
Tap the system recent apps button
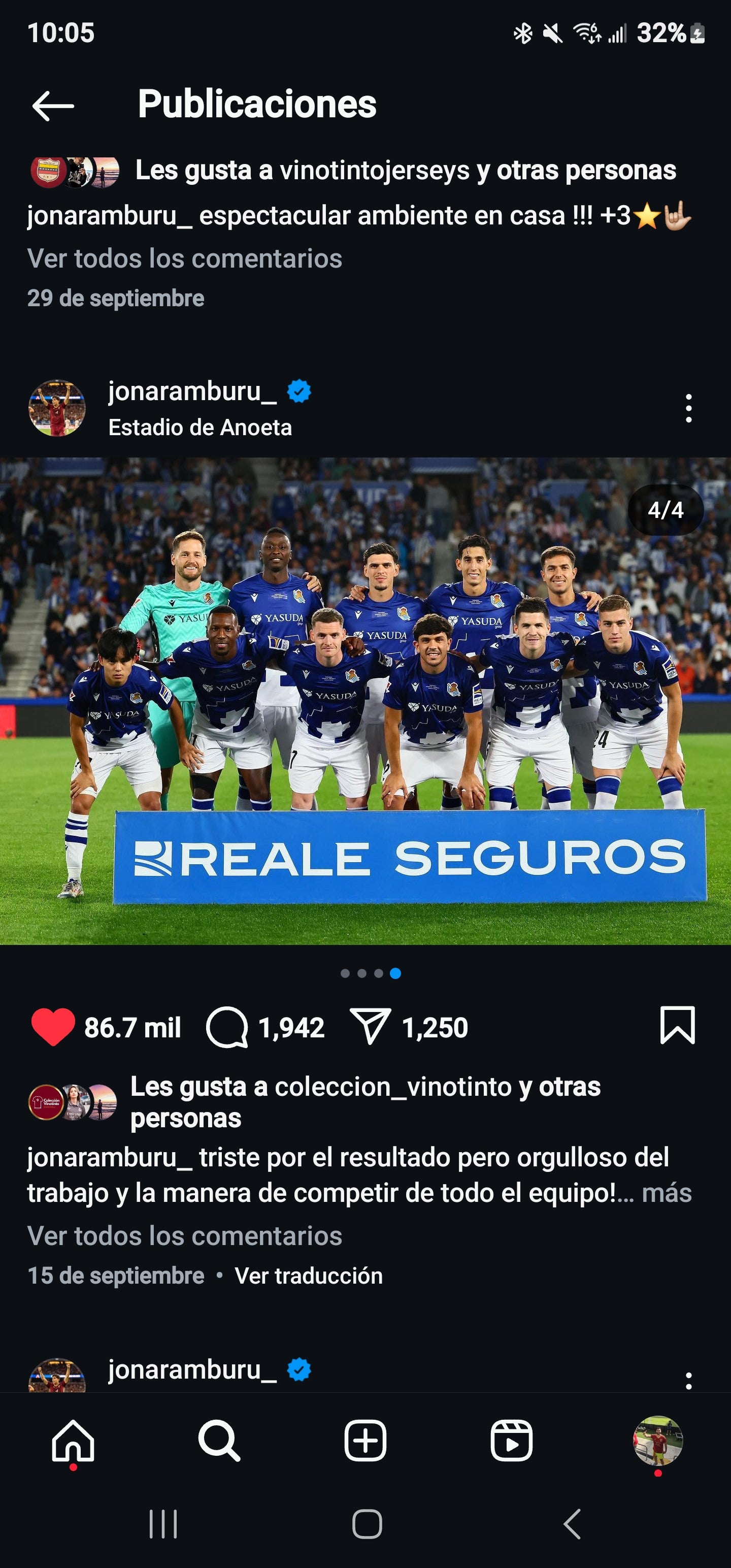point(163,1524)
